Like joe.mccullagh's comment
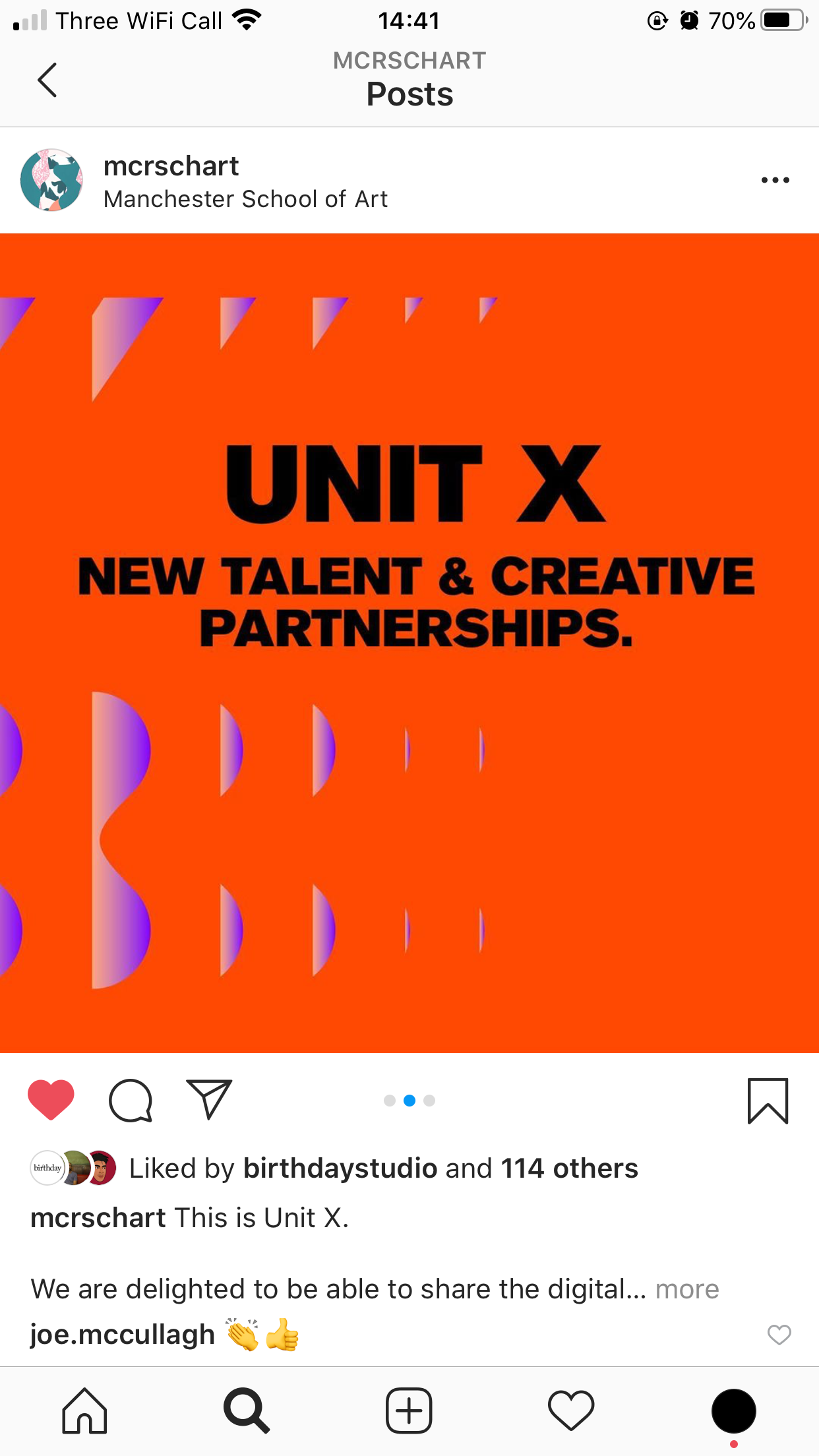The image size is (819, 1456). [x=779, y=1335]
